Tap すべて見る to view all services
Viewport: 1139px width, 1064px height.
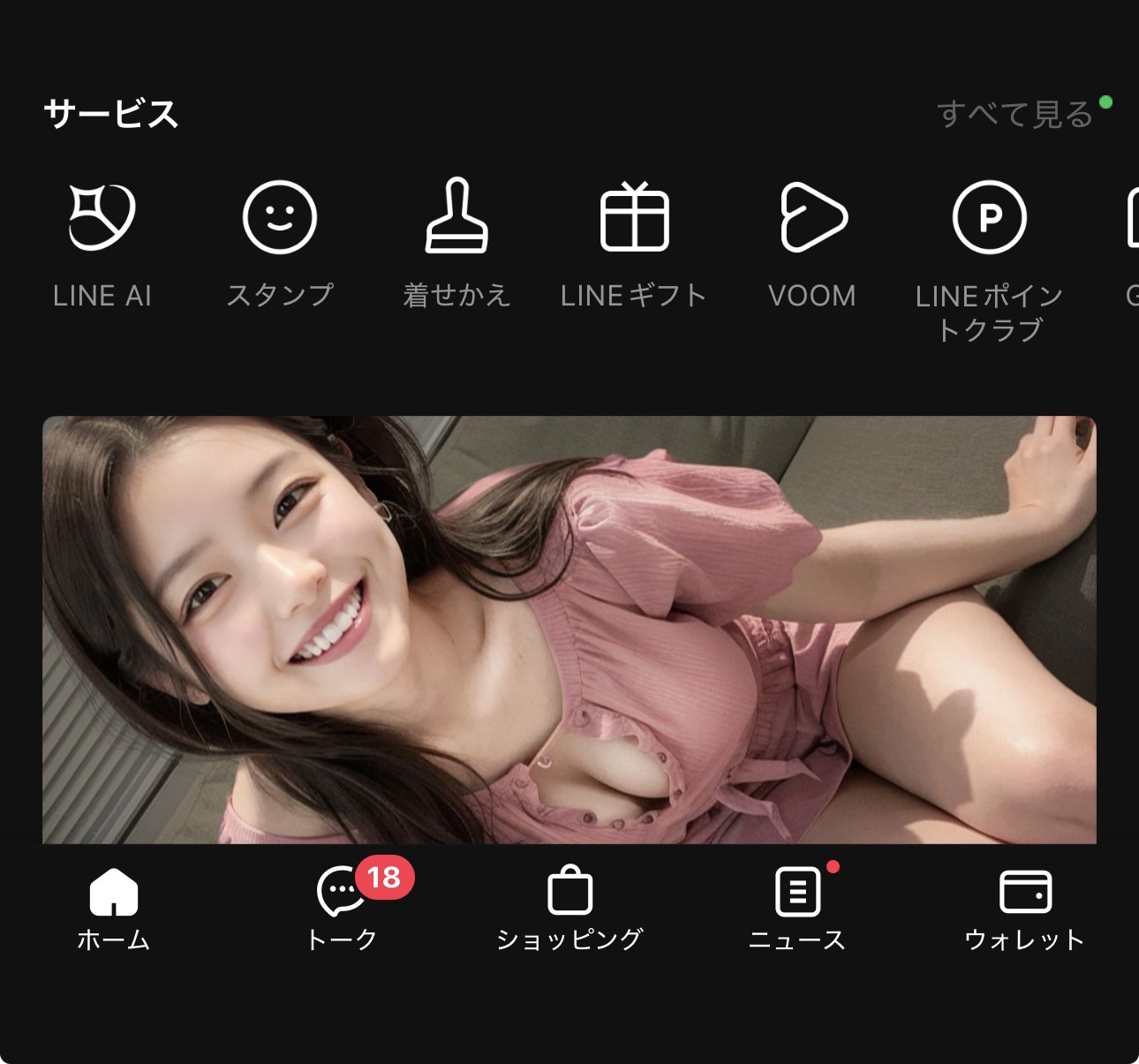1015,114
